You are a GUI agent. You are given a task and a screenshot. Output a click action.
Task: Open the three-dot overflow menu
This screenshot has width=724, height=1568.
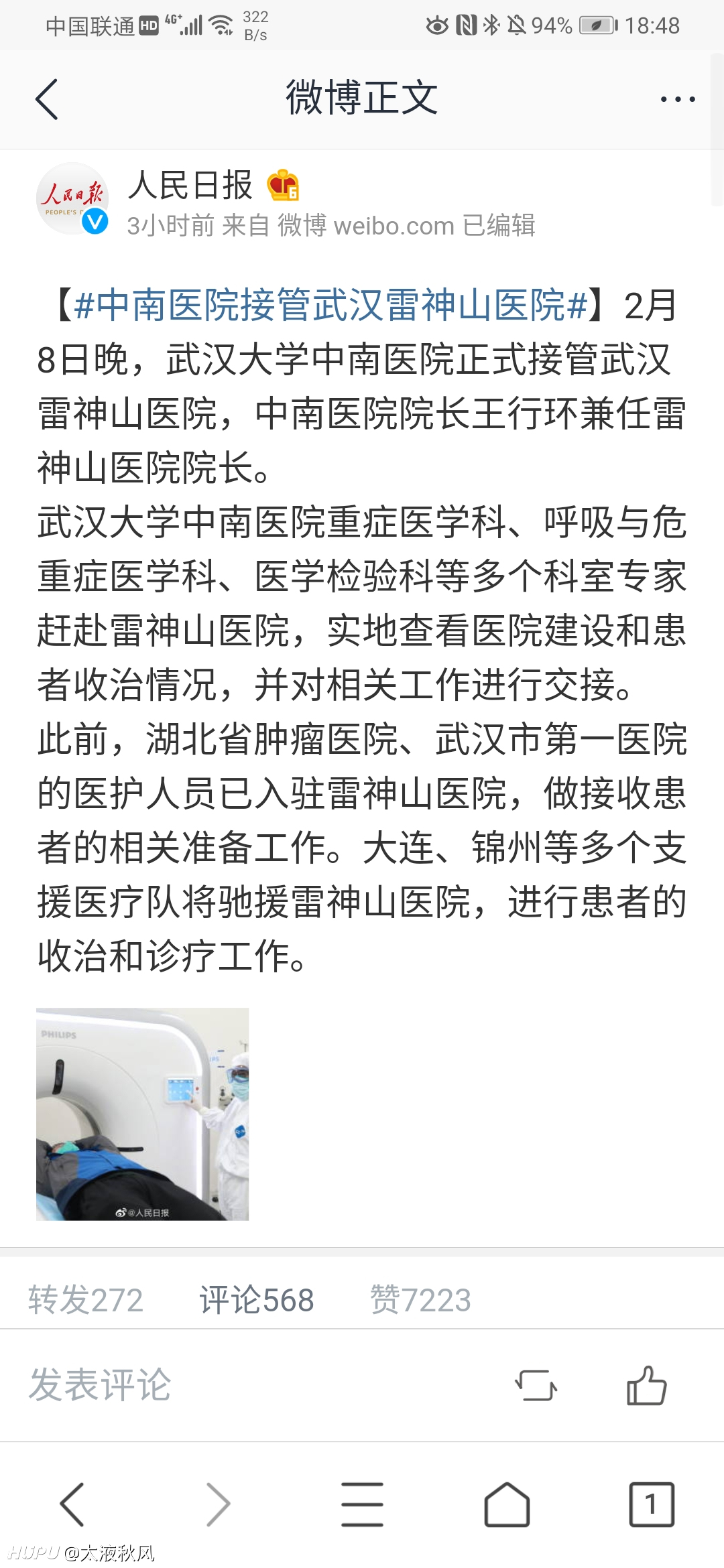tap(677, 99)
